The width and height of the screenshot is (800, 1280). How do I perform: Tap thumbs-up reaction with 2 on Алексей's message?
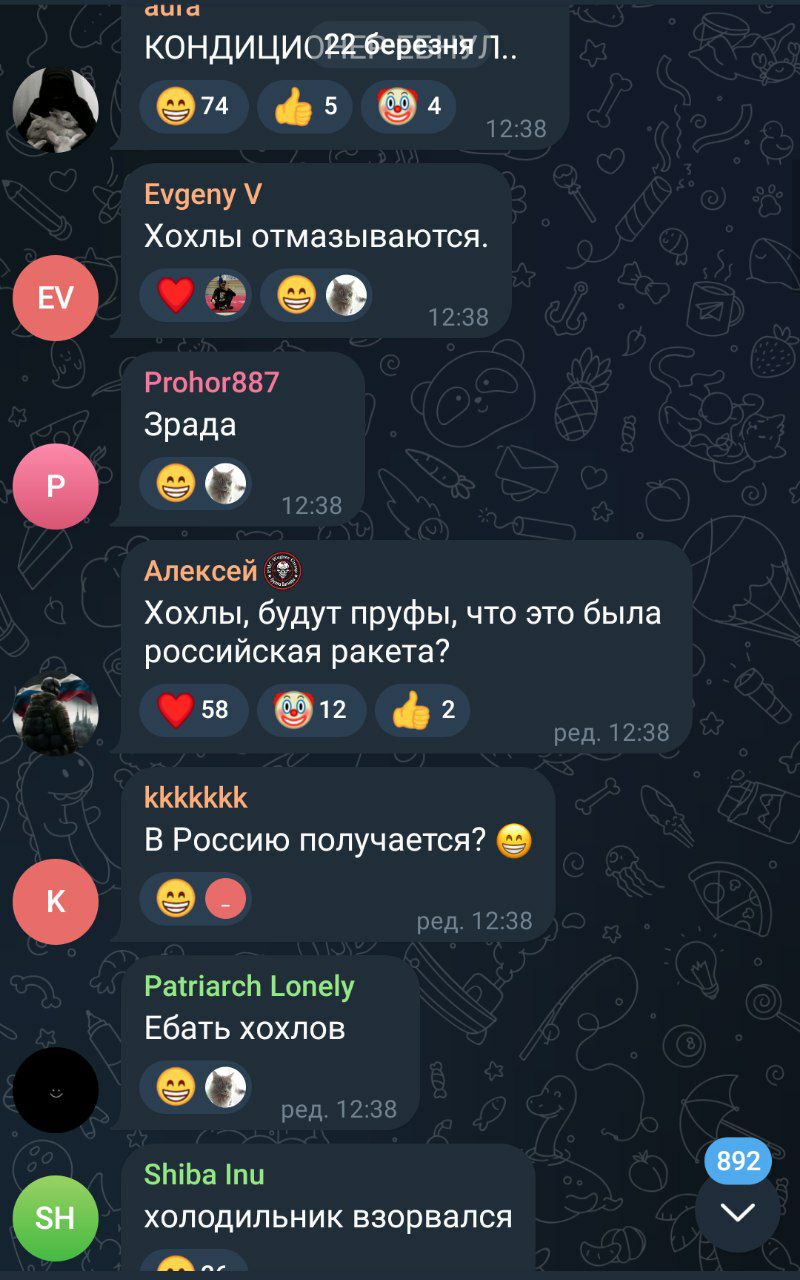tap(422, 710)
